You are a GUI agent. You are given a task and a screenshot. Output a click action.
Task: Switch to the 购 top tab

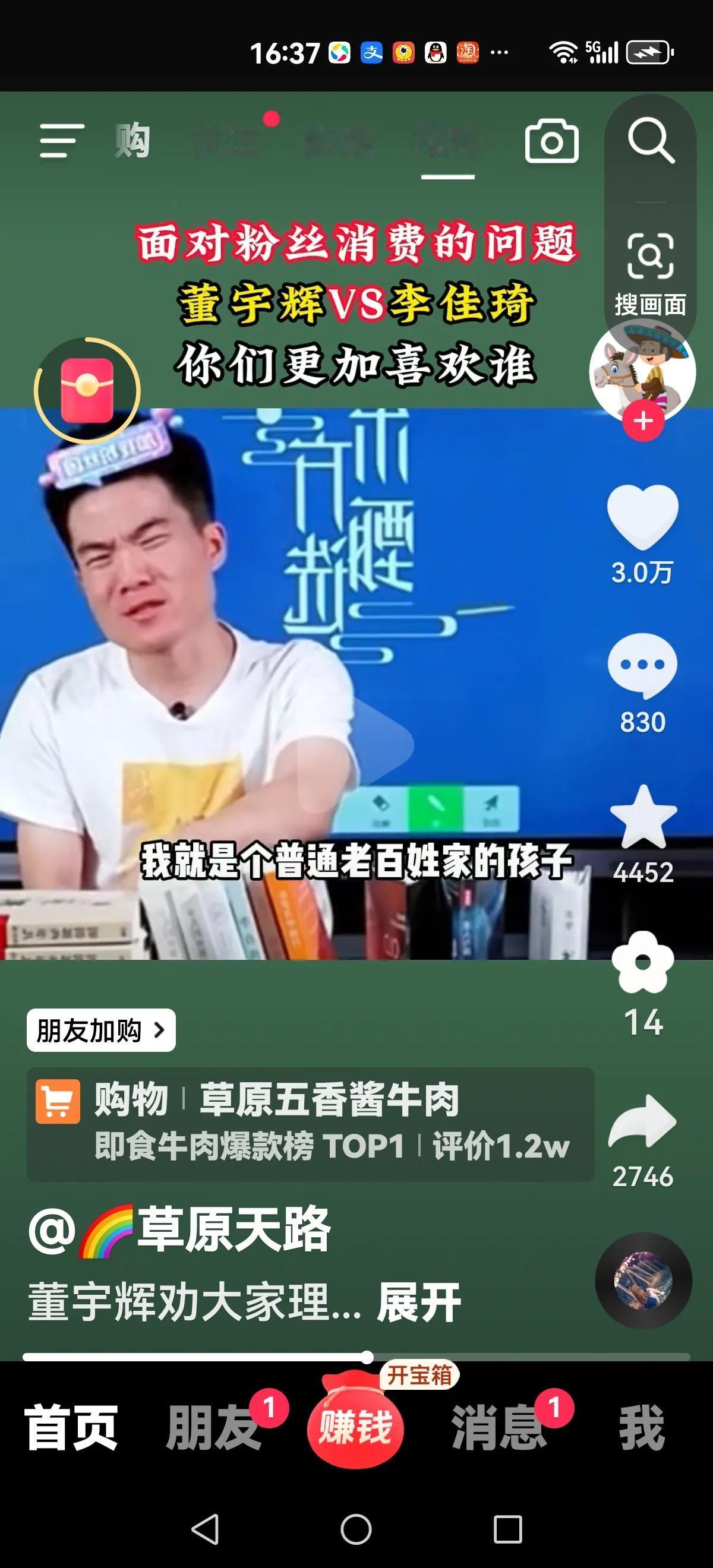(x=132, y=141)
